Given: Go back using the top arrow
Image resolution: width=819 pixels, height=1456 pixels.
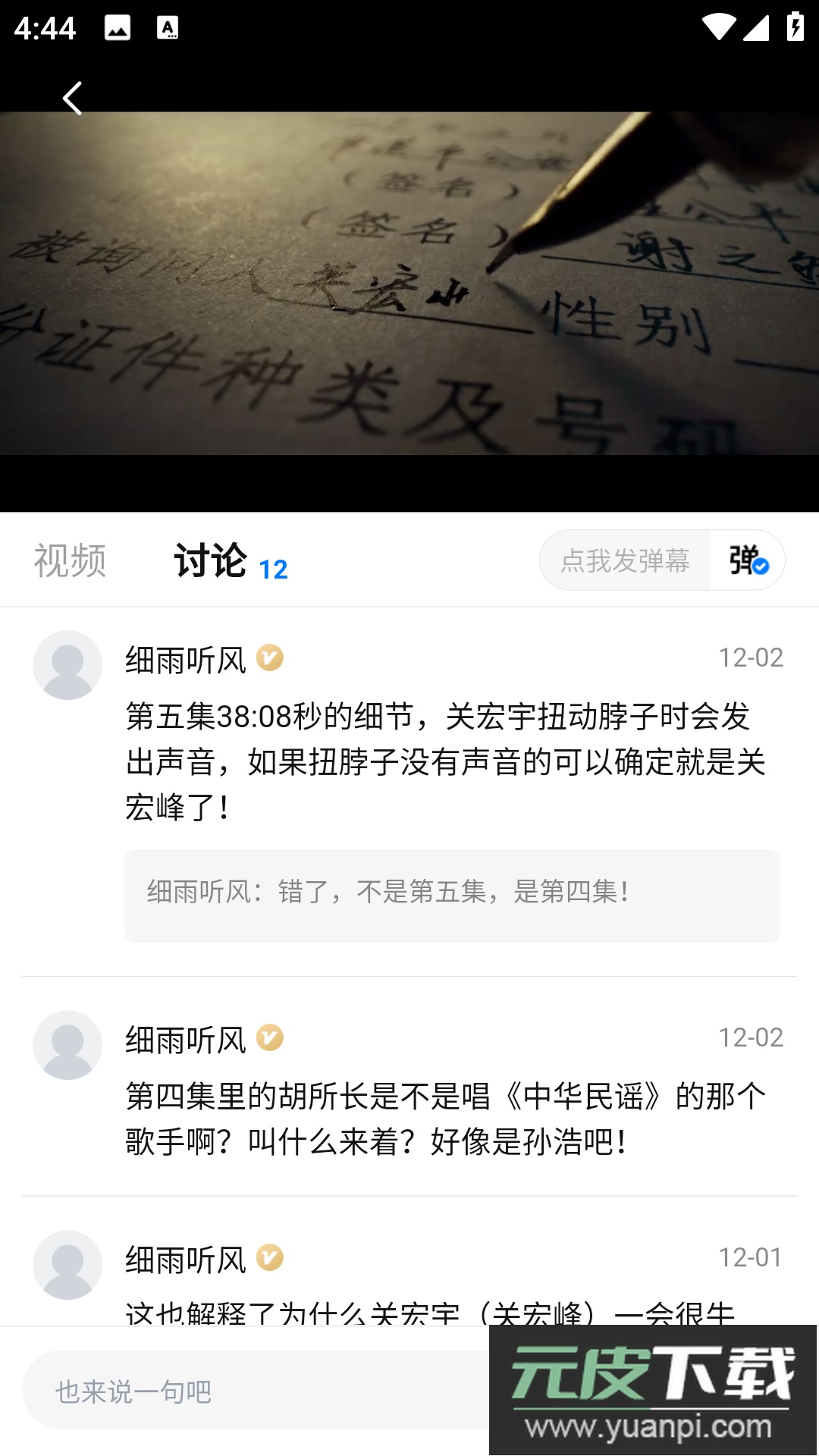Looking at the screenshot, I should [x=72, y=99].
